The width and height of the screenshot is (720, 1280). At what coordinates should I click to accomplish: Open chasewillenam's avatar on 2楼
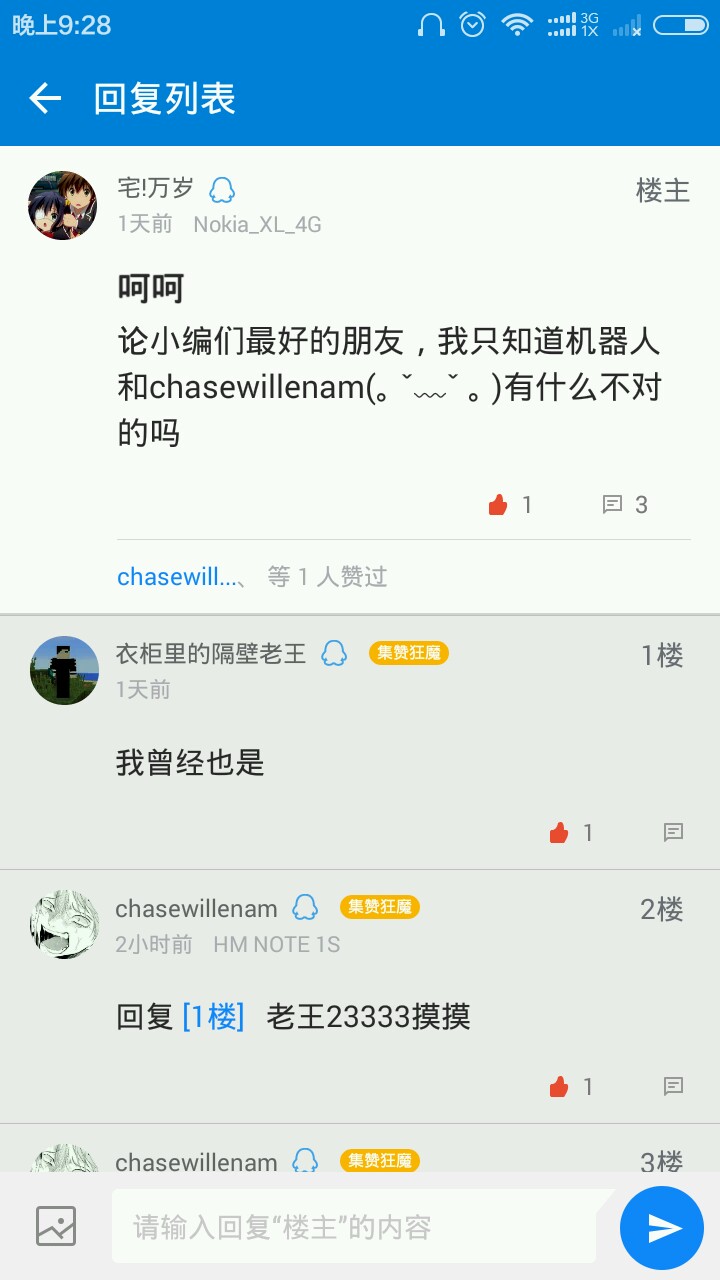64,924
